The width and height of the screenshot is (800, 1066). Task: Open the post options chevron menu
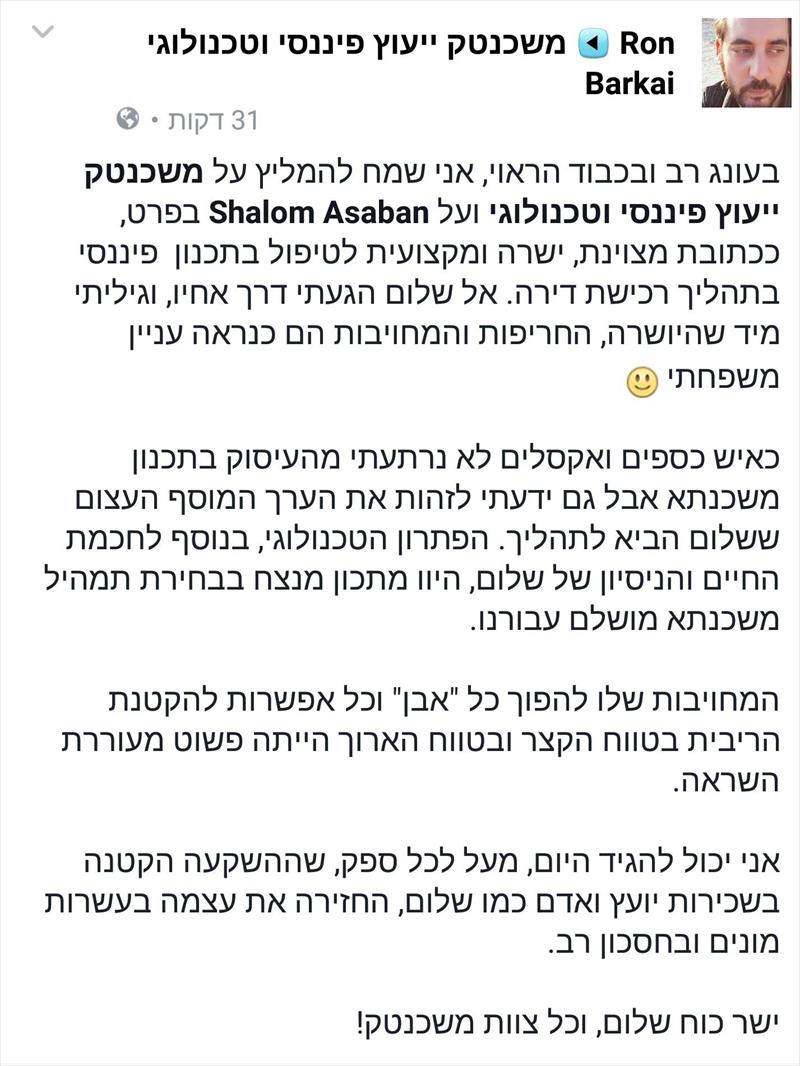coord(43,32)
